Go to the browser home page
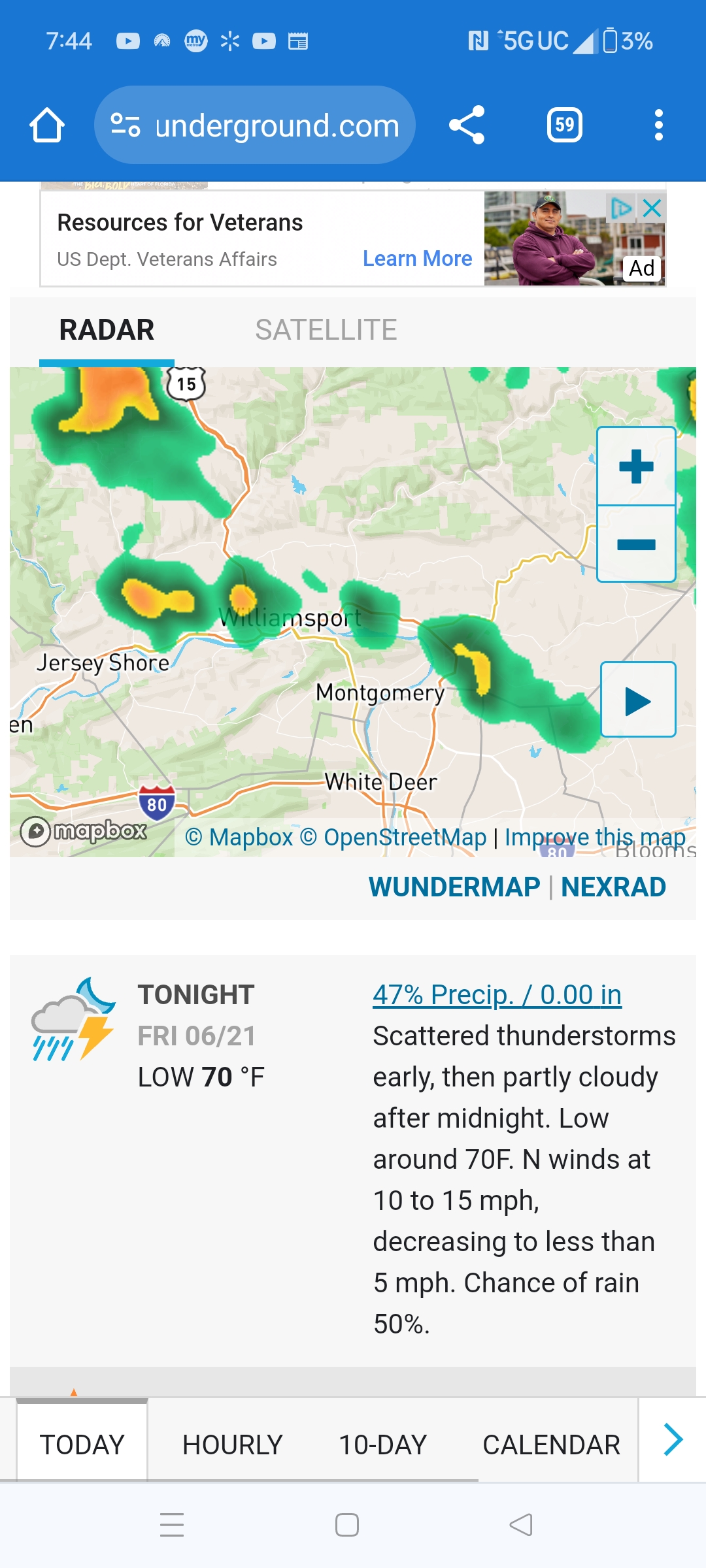This screenshot has height=1568, width=706. pyautogui.click(x=47, y=125)
